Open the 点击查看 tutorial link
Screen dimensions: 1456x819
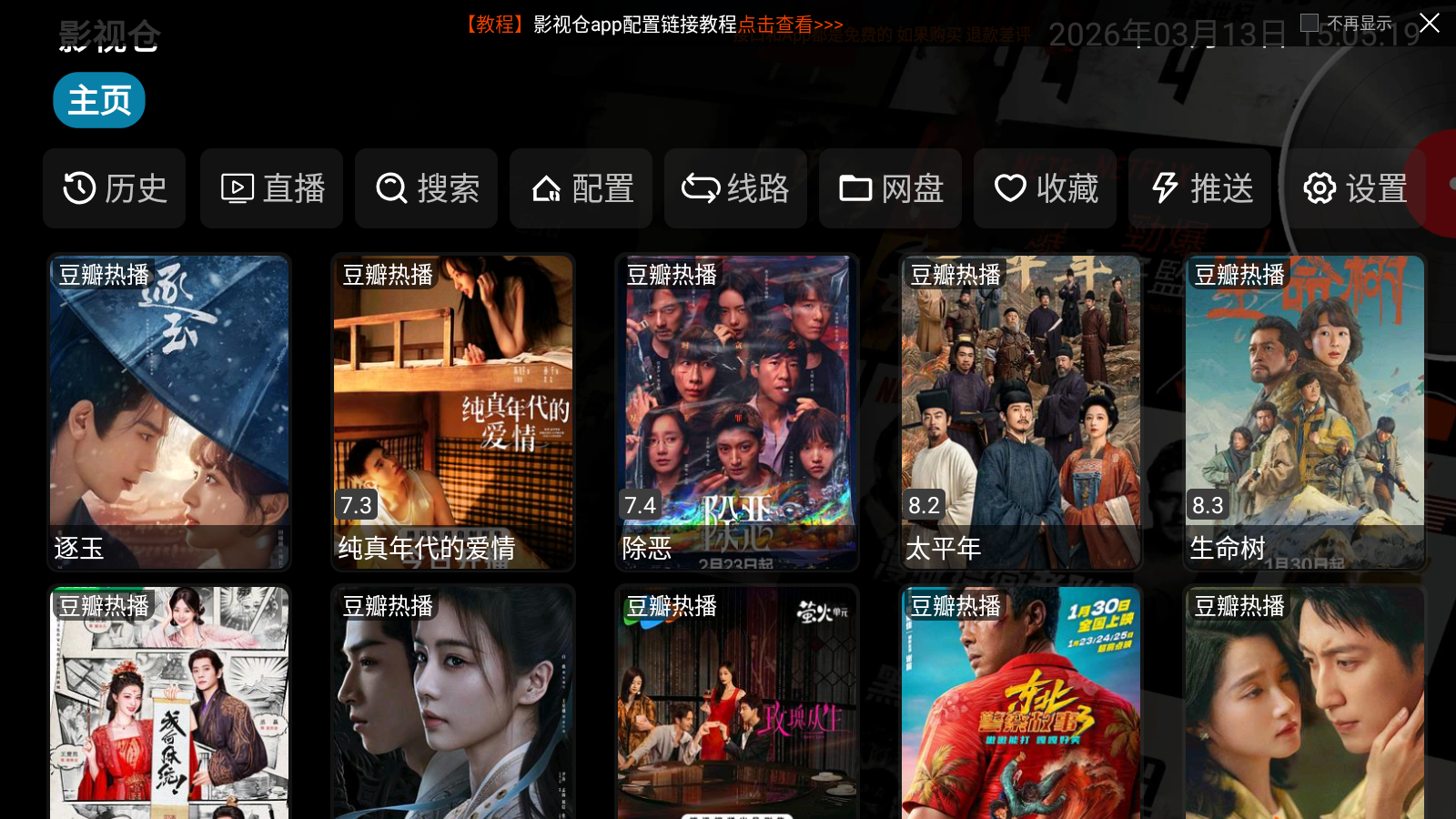point(790,25)
